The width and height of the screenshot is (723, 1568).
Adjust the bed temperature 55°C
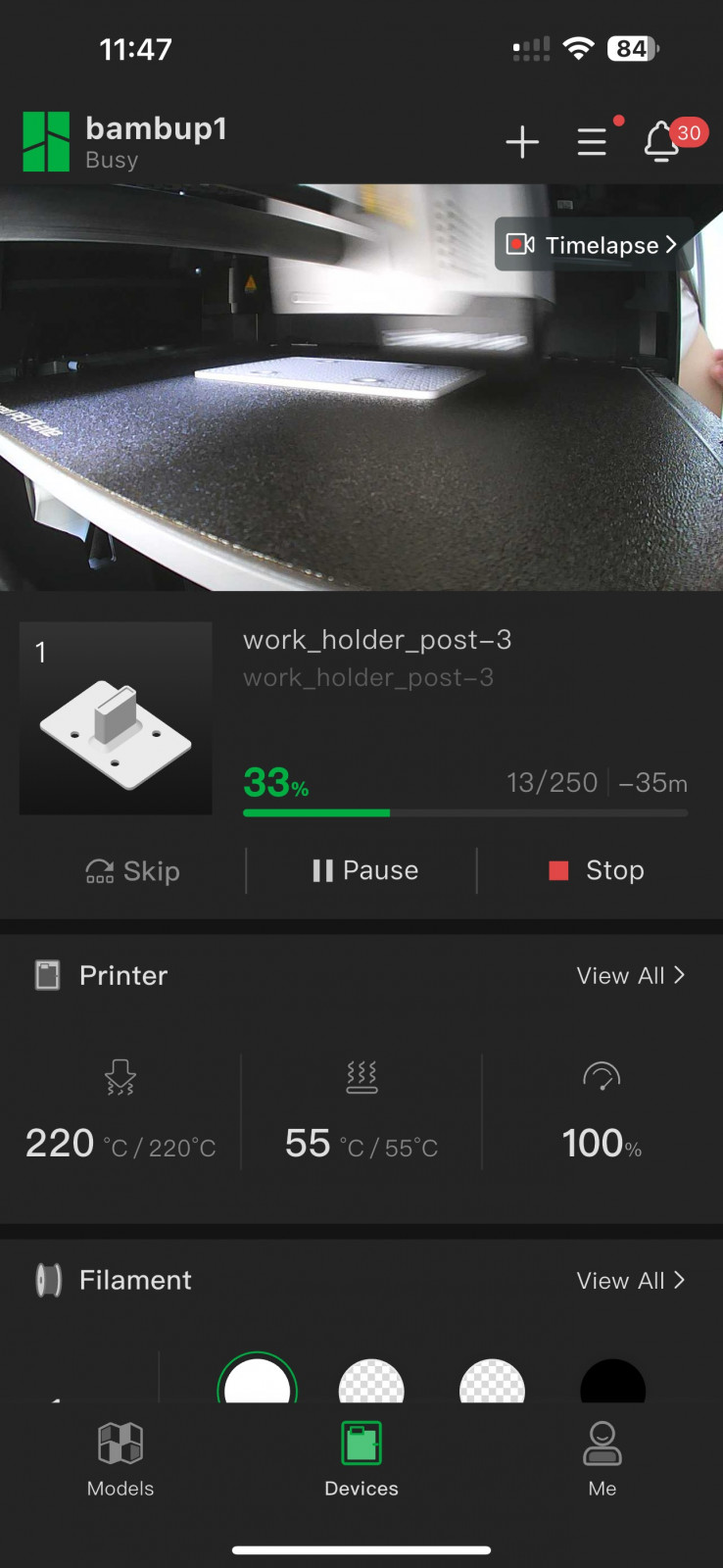coord(361,1117)
